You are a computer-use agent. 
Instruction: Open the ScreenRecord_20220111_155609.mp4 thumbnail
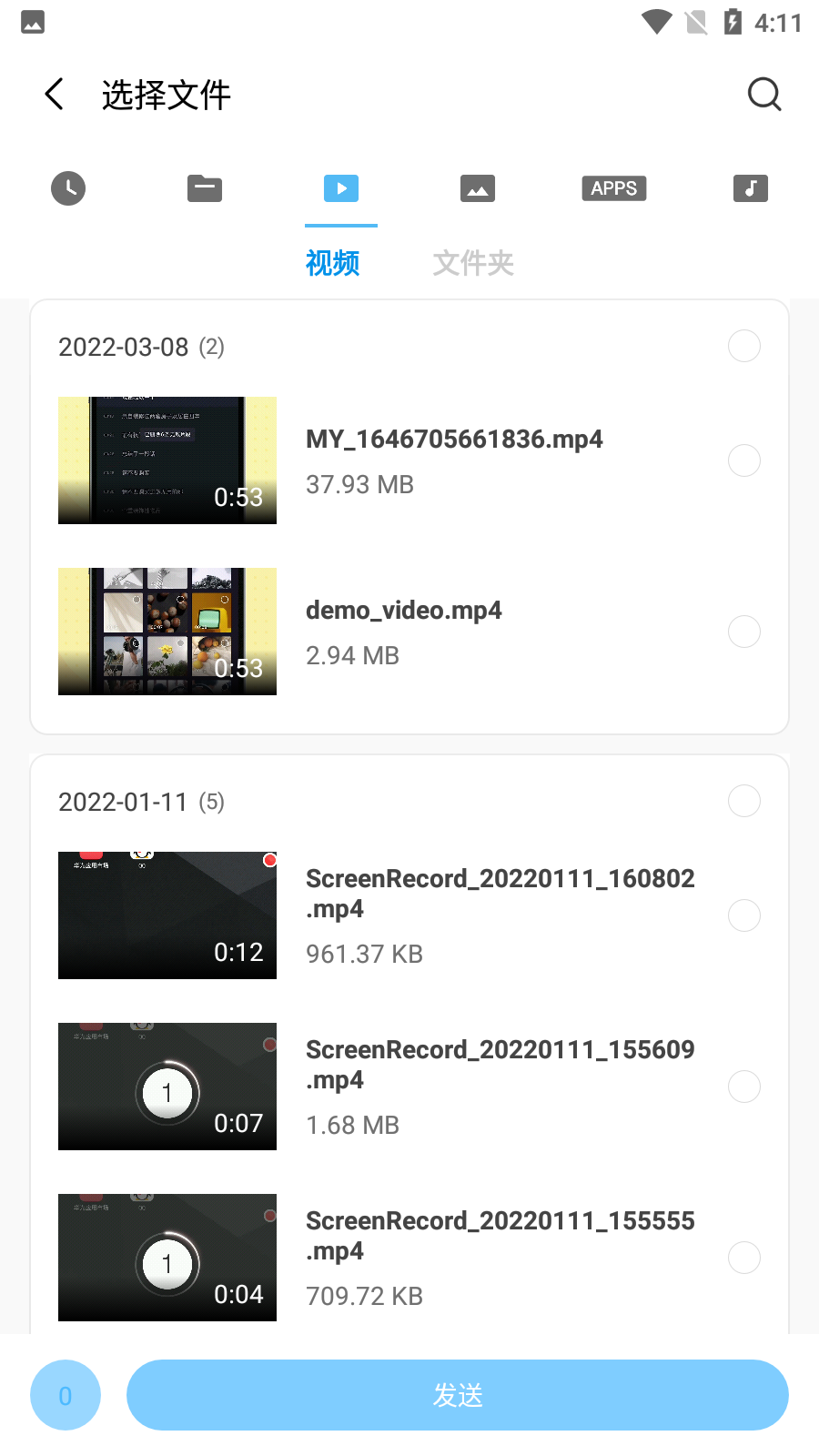167,1087
